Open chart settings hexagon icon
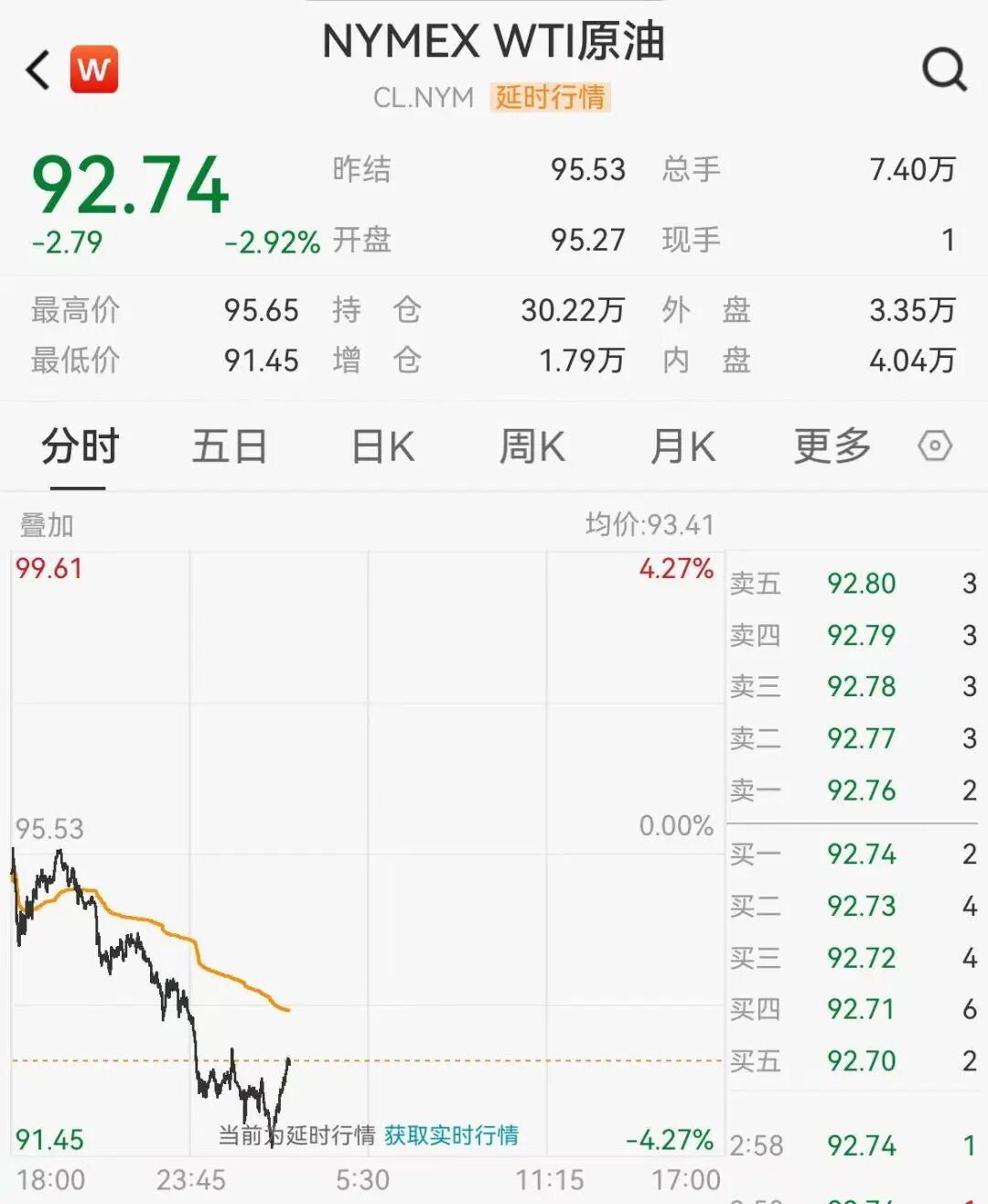The width and height of the screenshot is (988, 1204). [x=934, y=447]
